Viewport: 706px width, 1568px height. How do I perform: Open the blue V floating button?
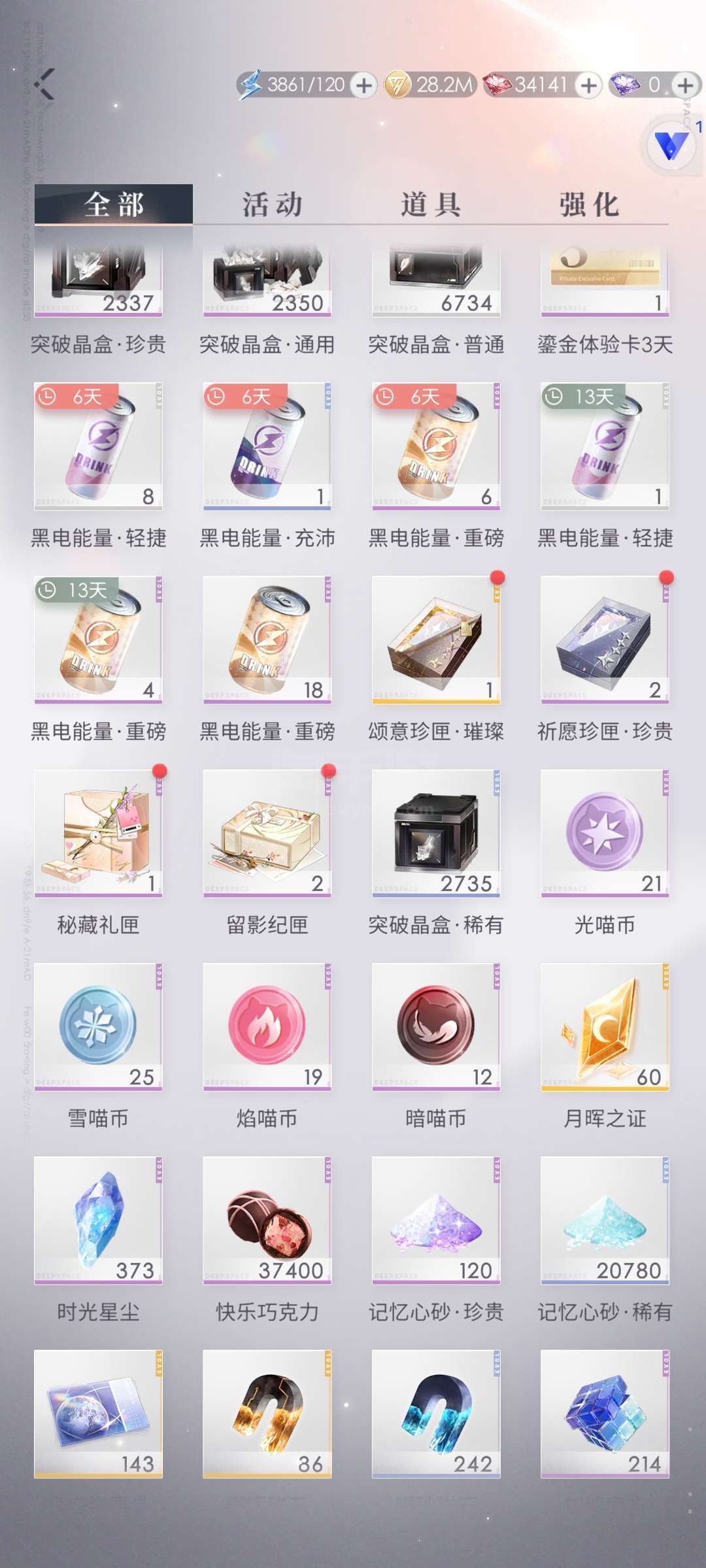click(x=671, y=145)
